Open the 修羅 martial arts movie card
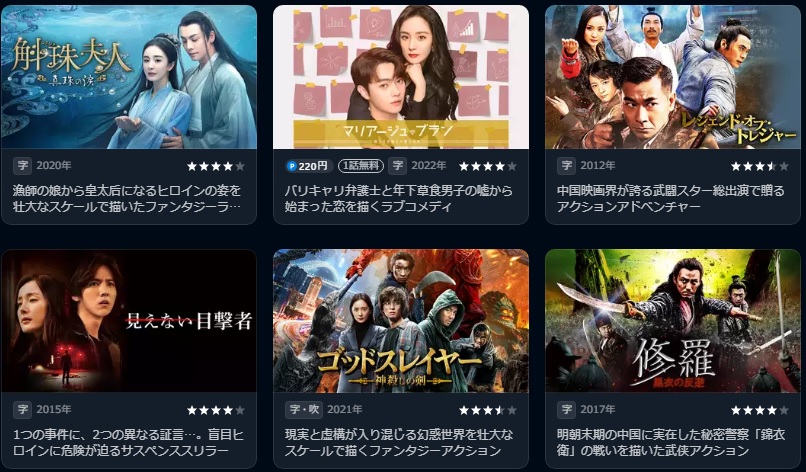 673,320
